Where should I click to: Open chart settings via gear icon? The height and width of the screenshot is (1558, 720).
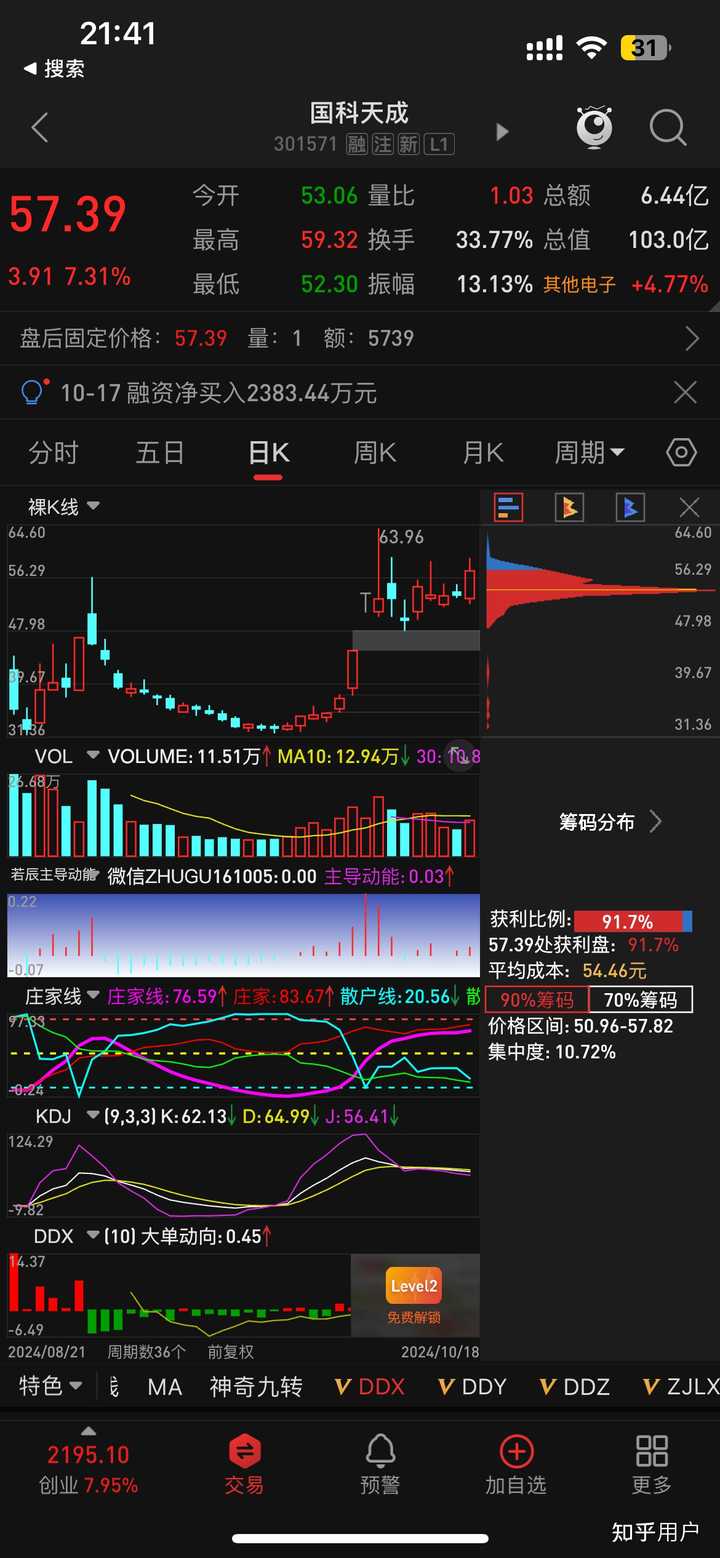pos(680,452)
